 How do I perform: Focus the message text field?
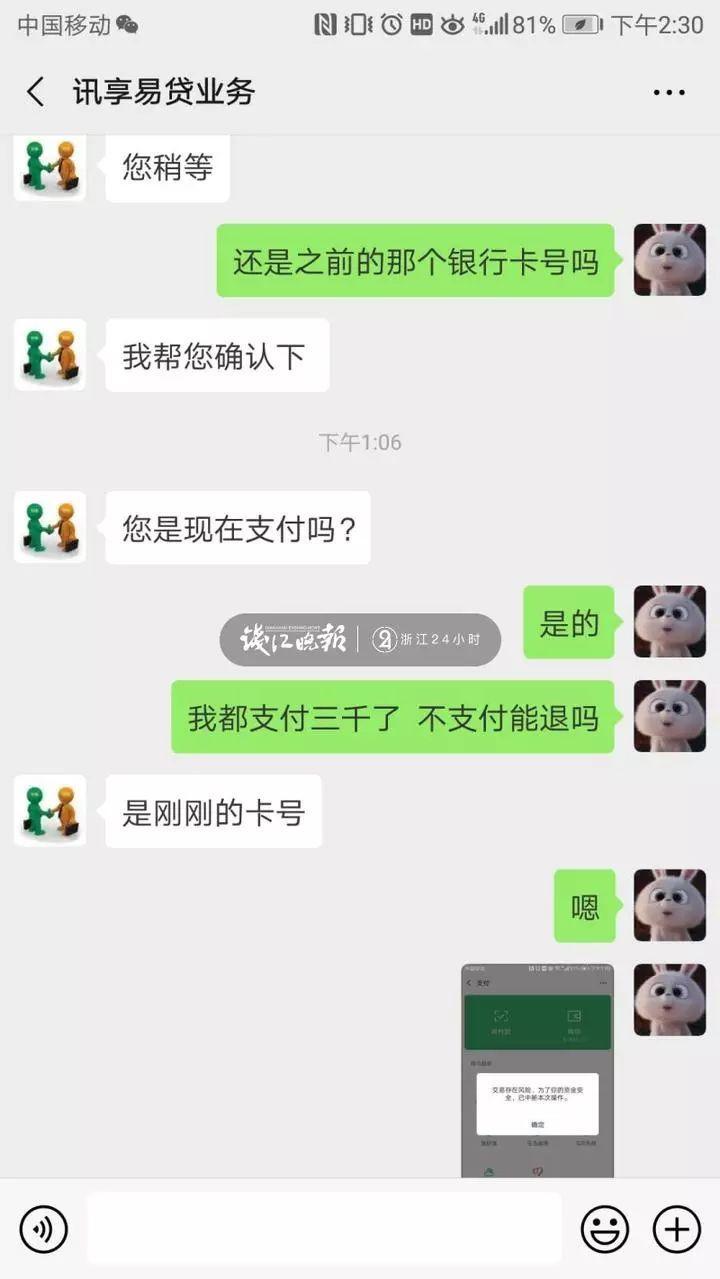pyautogui.click(x=324, y=1229)
